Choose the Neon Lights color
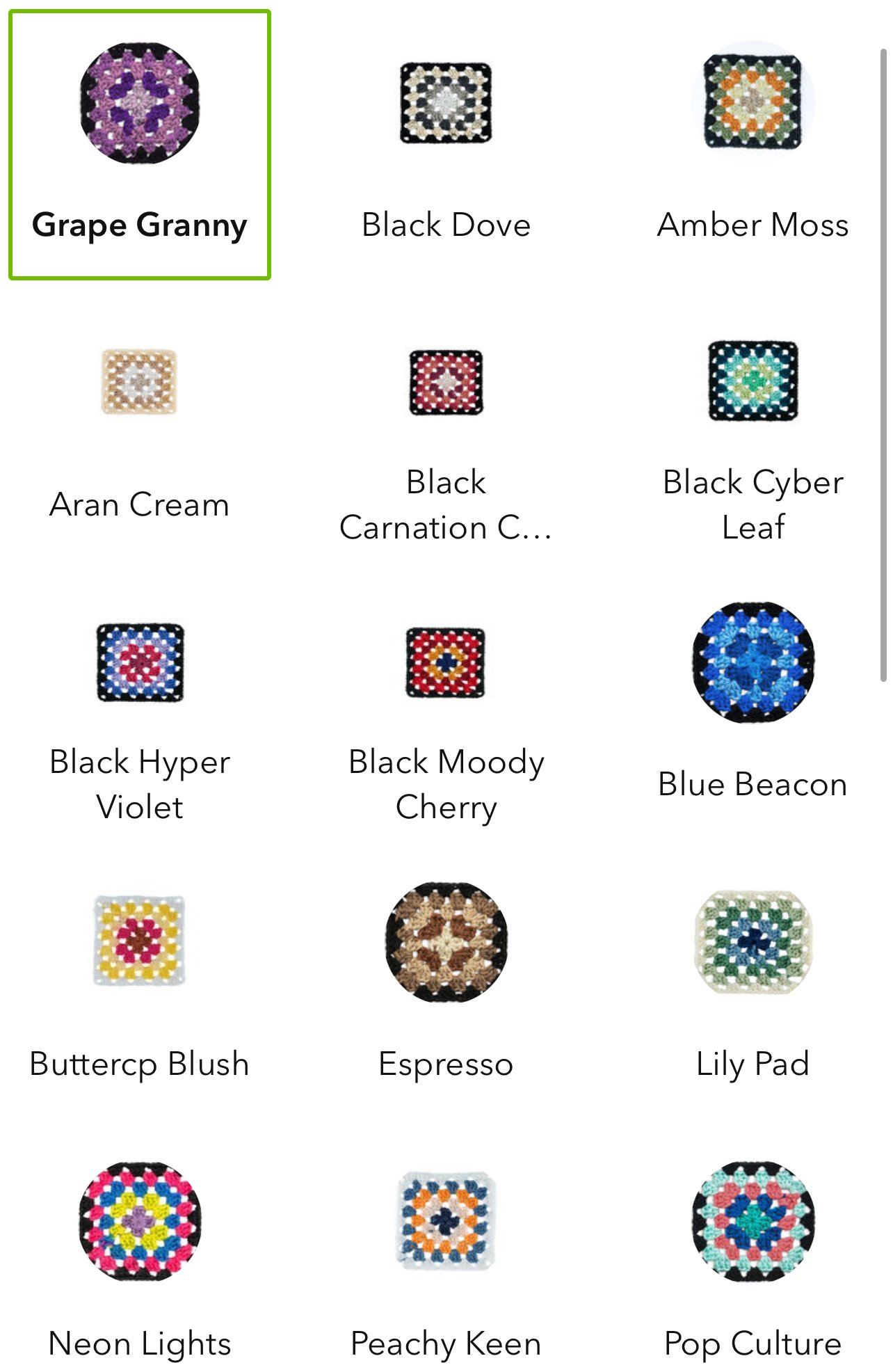The image size is (893, 1372). (140, 1221)
